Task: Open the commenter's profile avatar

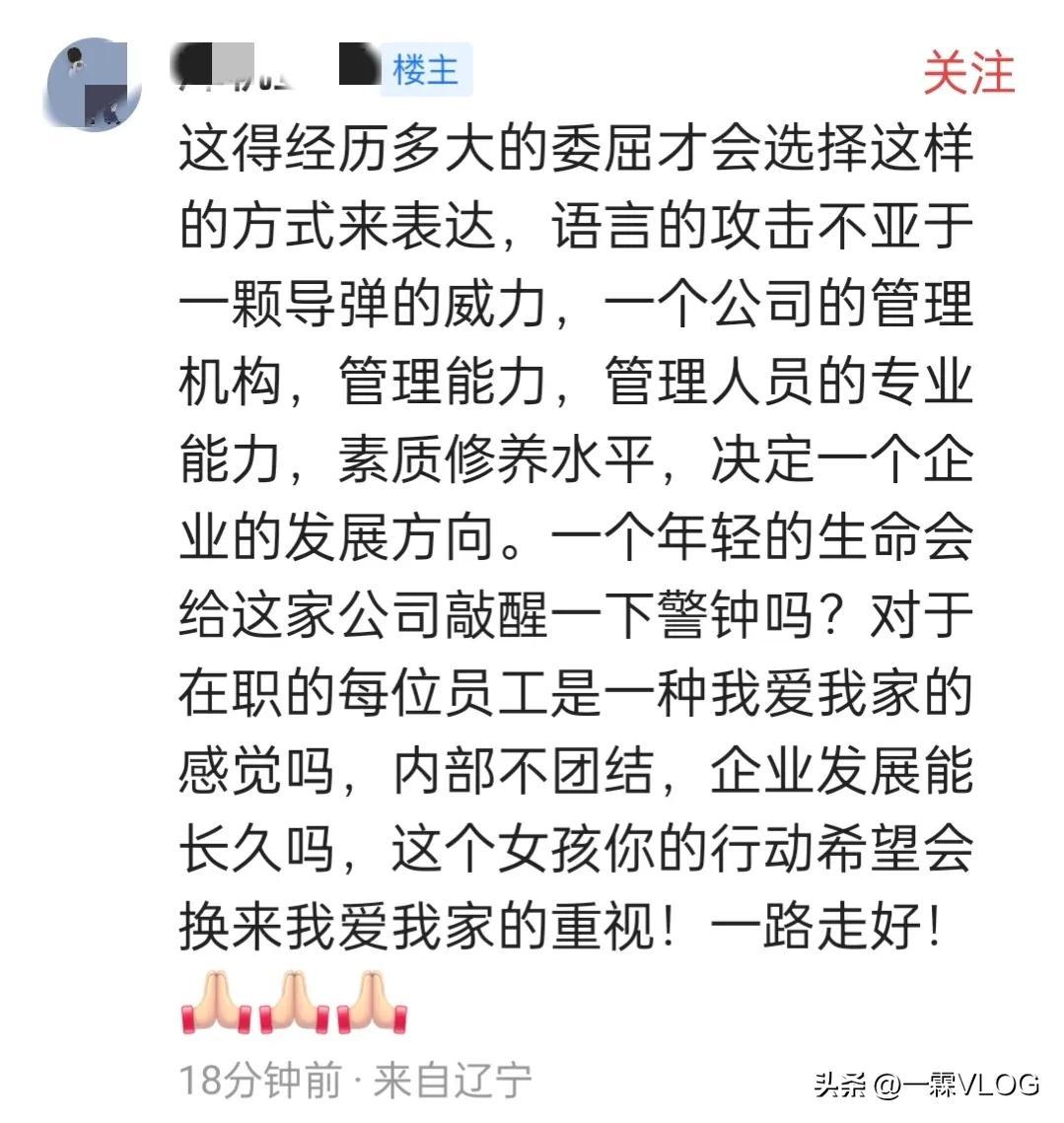Action: [93, 84]
